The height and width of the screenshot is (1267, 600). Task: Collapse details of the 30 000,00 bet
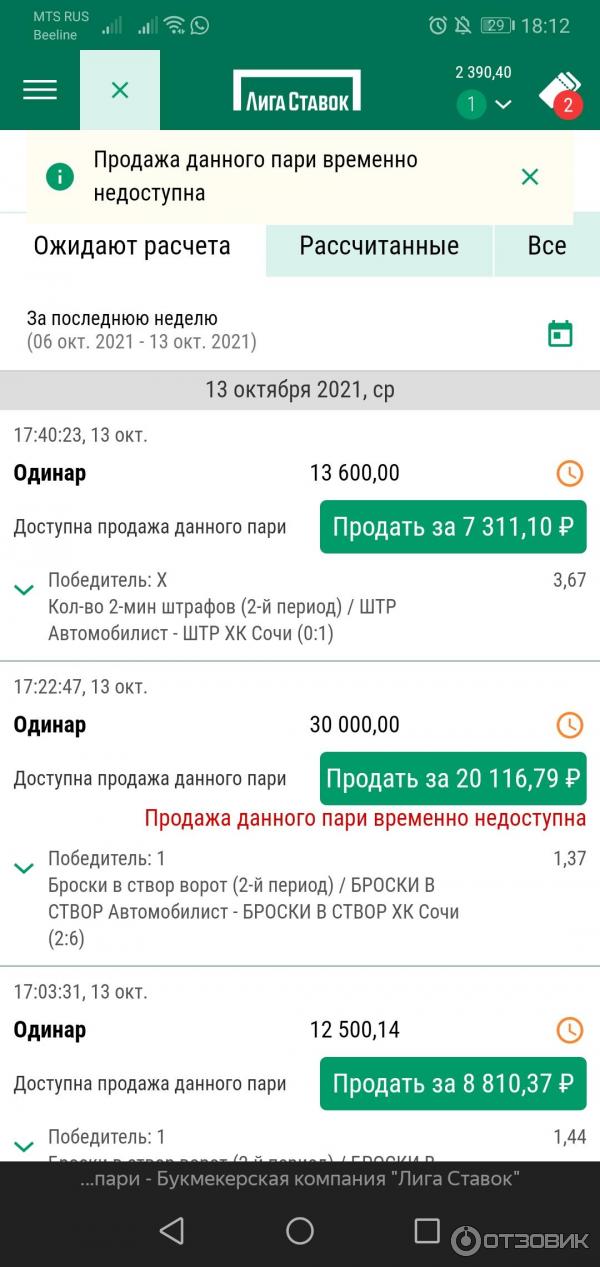[24, 868]
